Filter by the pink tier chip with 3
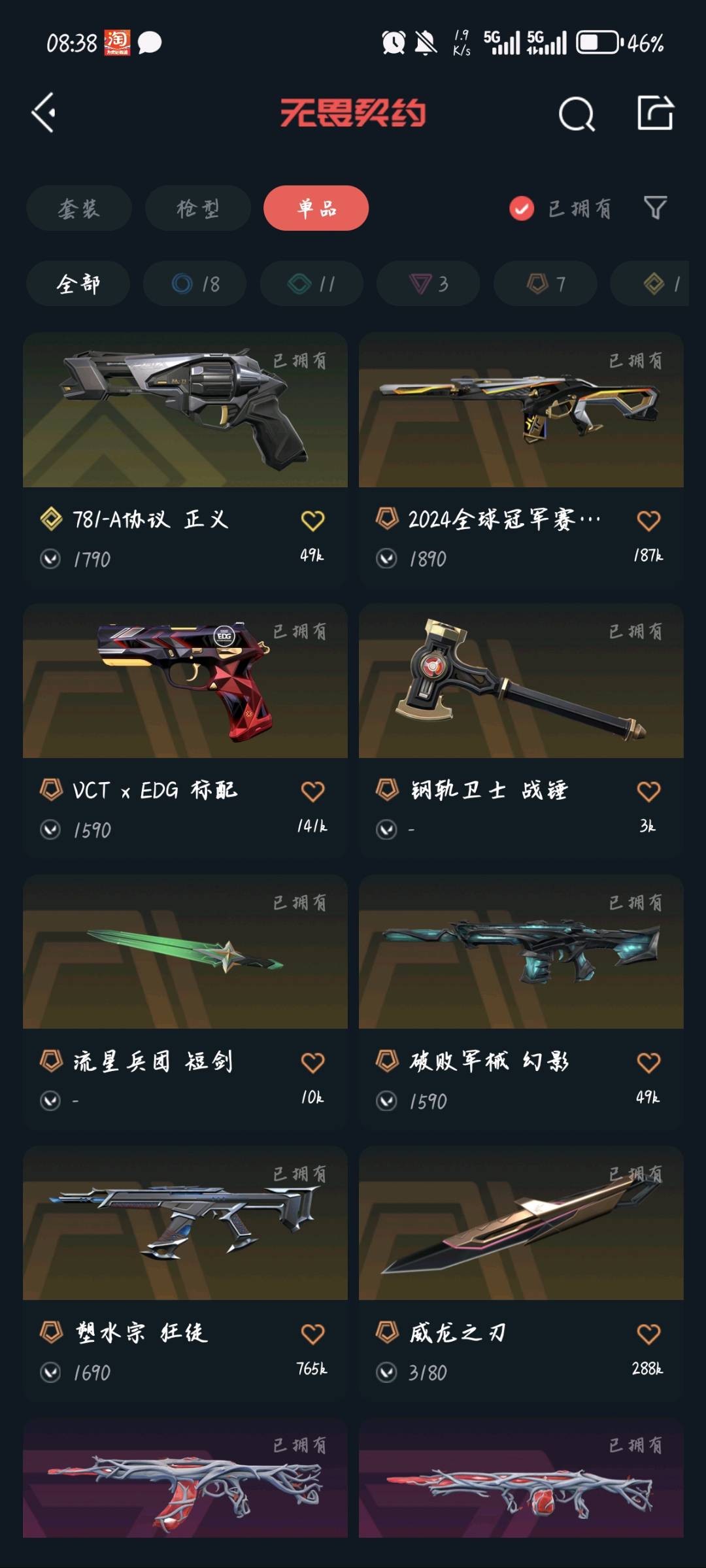706x1568 pixels. (x=428, y=284)
